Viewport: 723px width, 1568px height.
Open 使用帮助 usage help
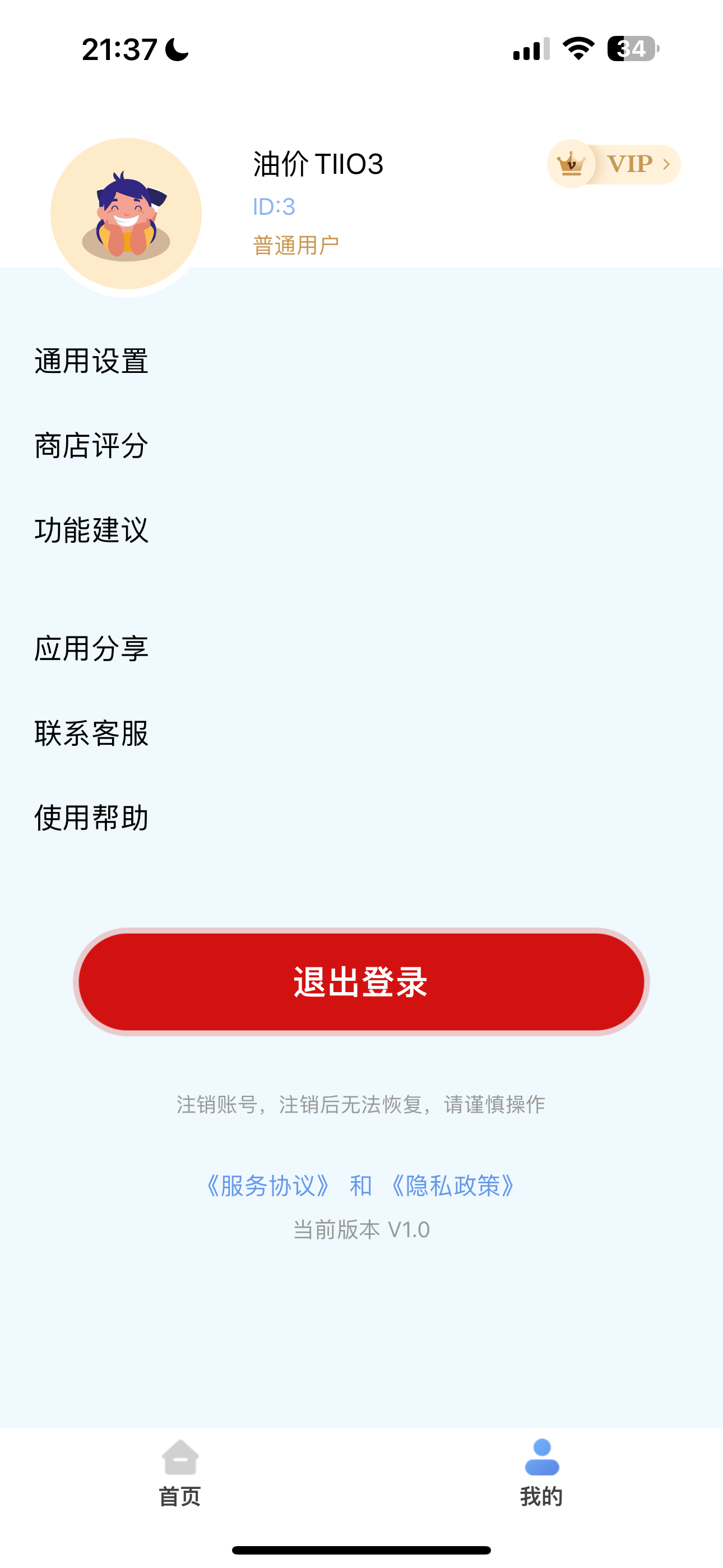click(361, 818)
